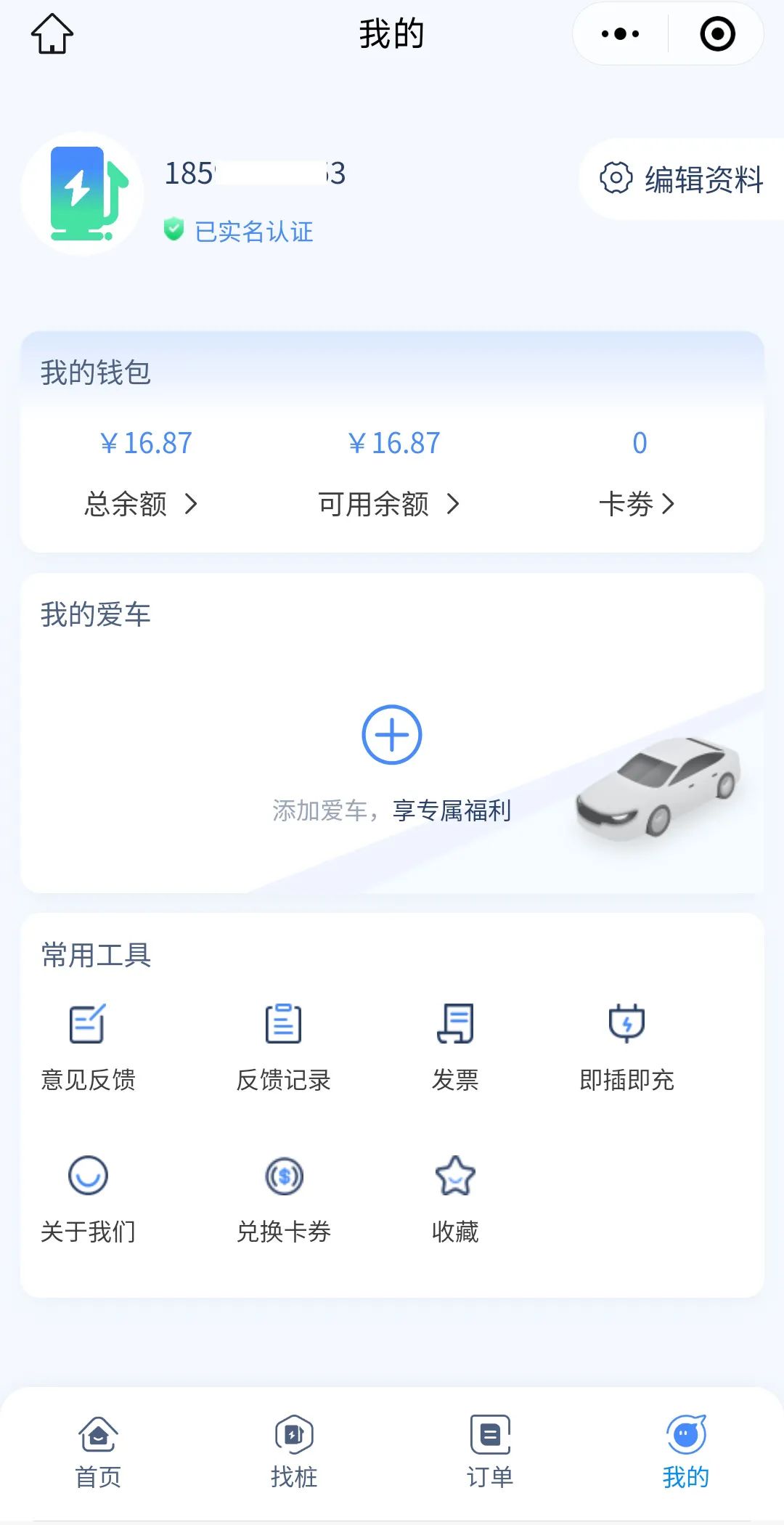Tap the home icon in top bar
Screen dimensions: 784x1525
coord(52,34)
